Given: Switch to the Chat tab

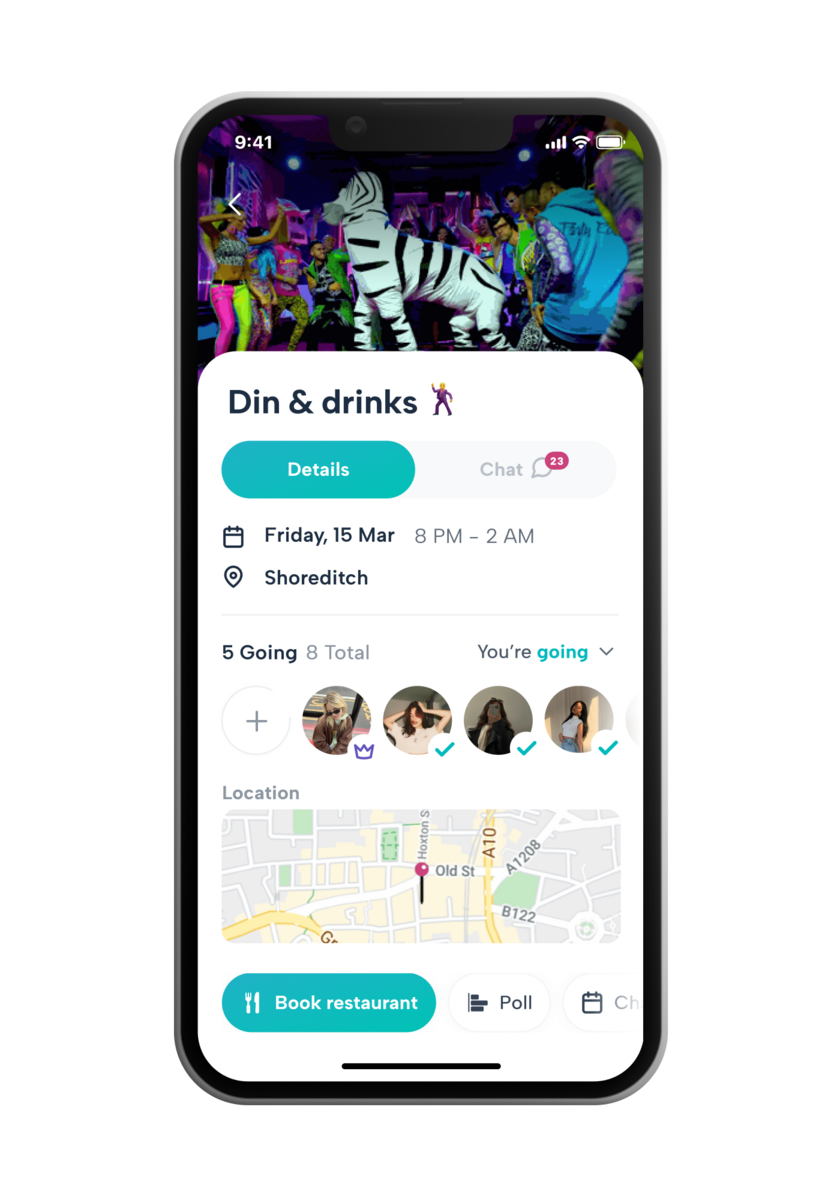Looking at the screenshot, I should pos(515,469).
